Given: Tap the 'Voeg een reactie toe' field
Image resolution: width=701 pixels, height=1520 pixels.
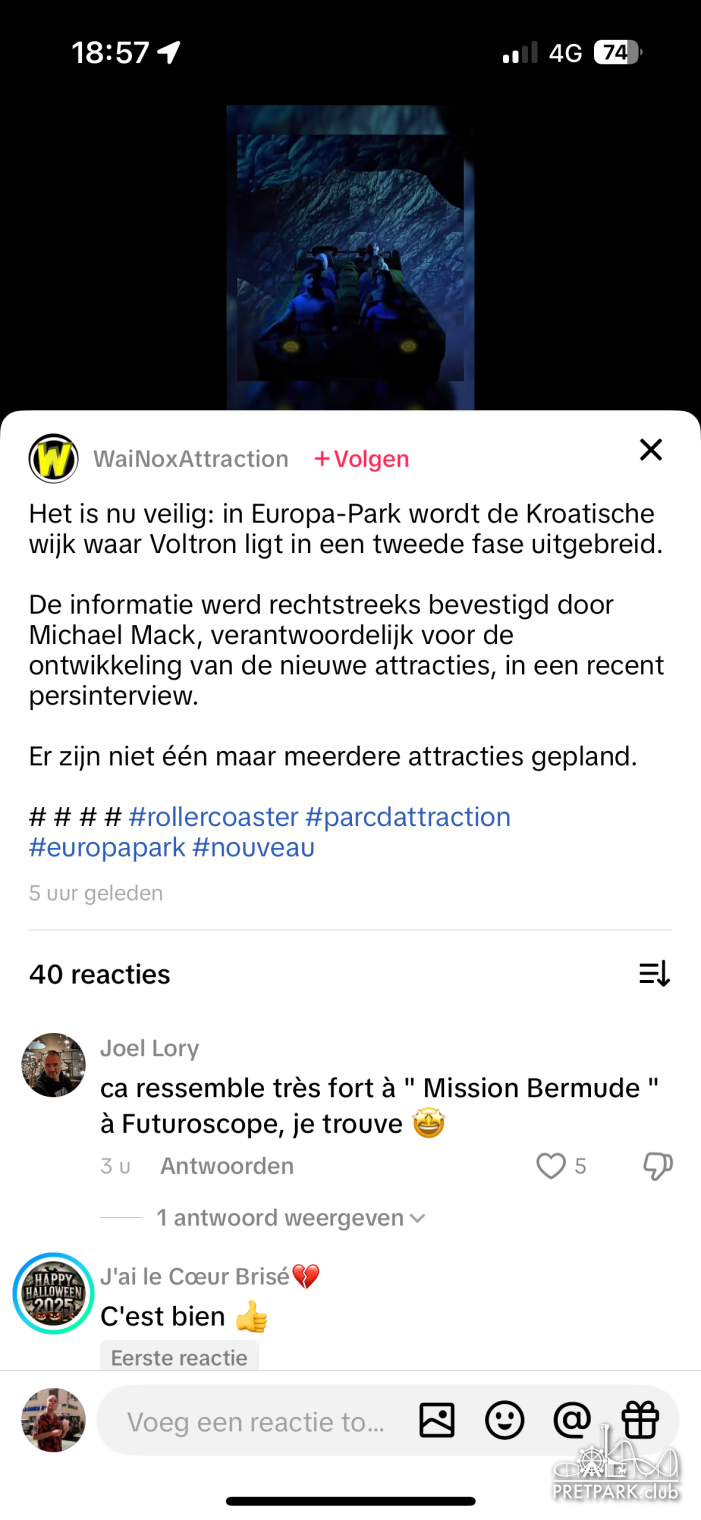Looking at the screenshot, I should 255,1422.
